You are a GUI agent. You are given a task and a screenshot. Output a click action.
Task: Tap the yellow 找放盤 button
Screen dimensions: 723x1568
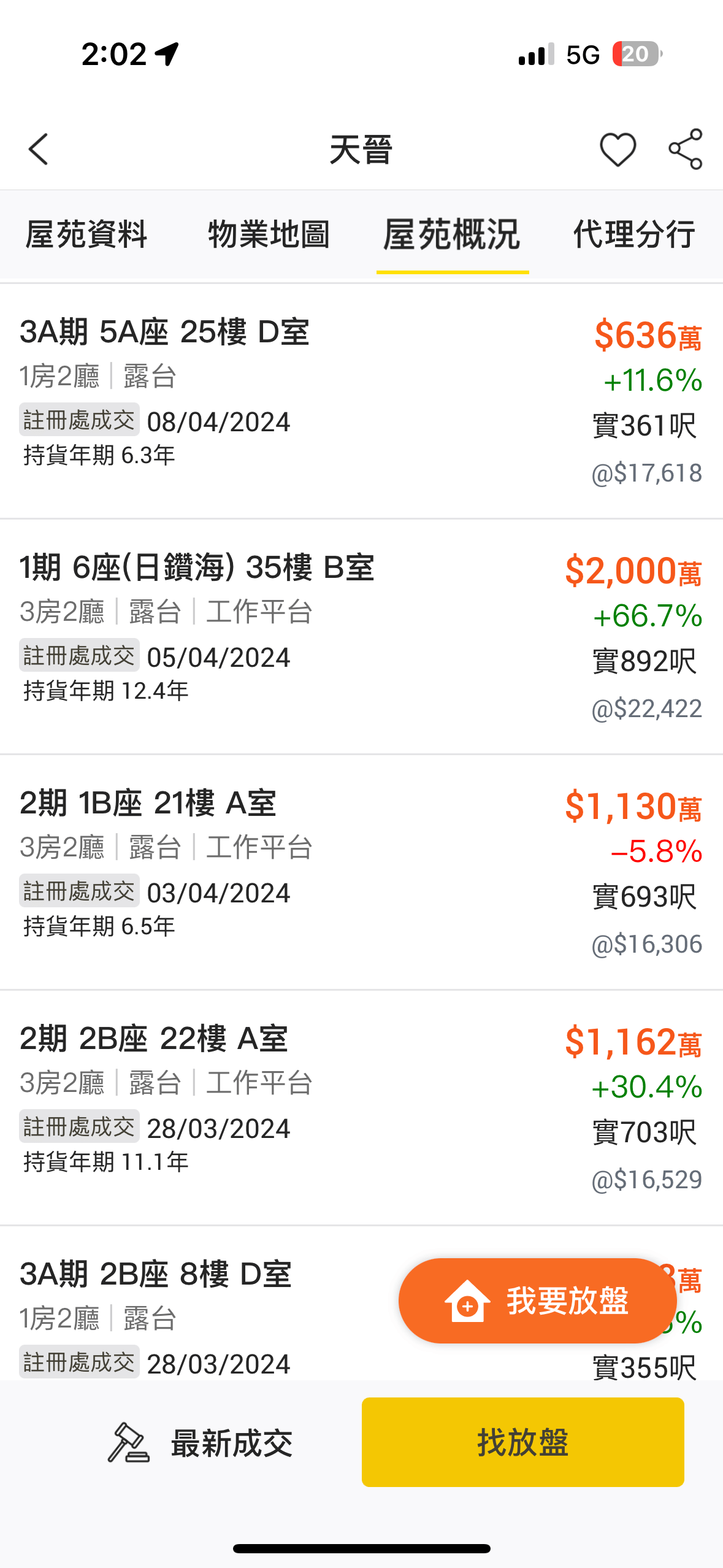tap(522, 1442)
